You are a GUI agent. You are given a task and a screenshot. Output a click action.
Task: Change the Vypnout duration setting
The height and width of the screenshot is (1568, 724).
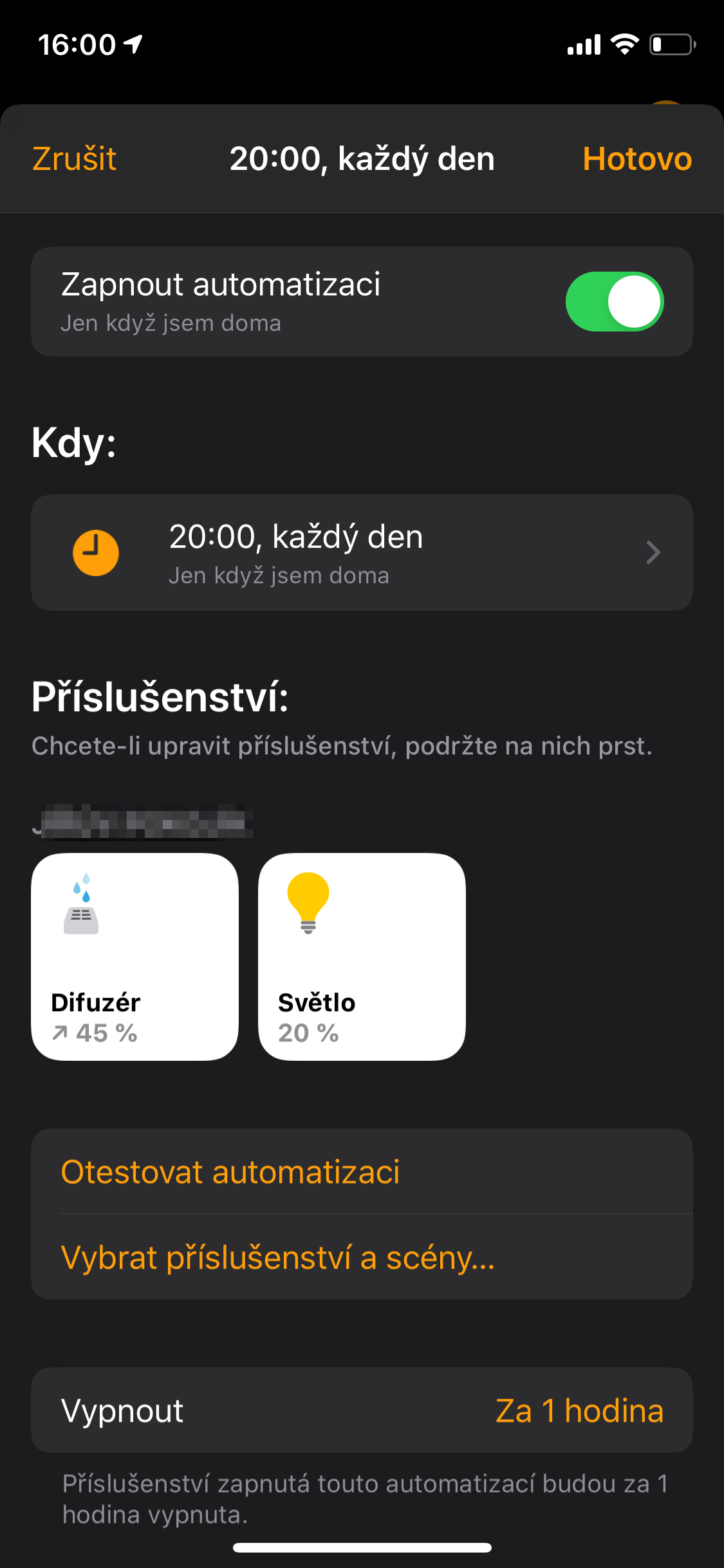362,1410
